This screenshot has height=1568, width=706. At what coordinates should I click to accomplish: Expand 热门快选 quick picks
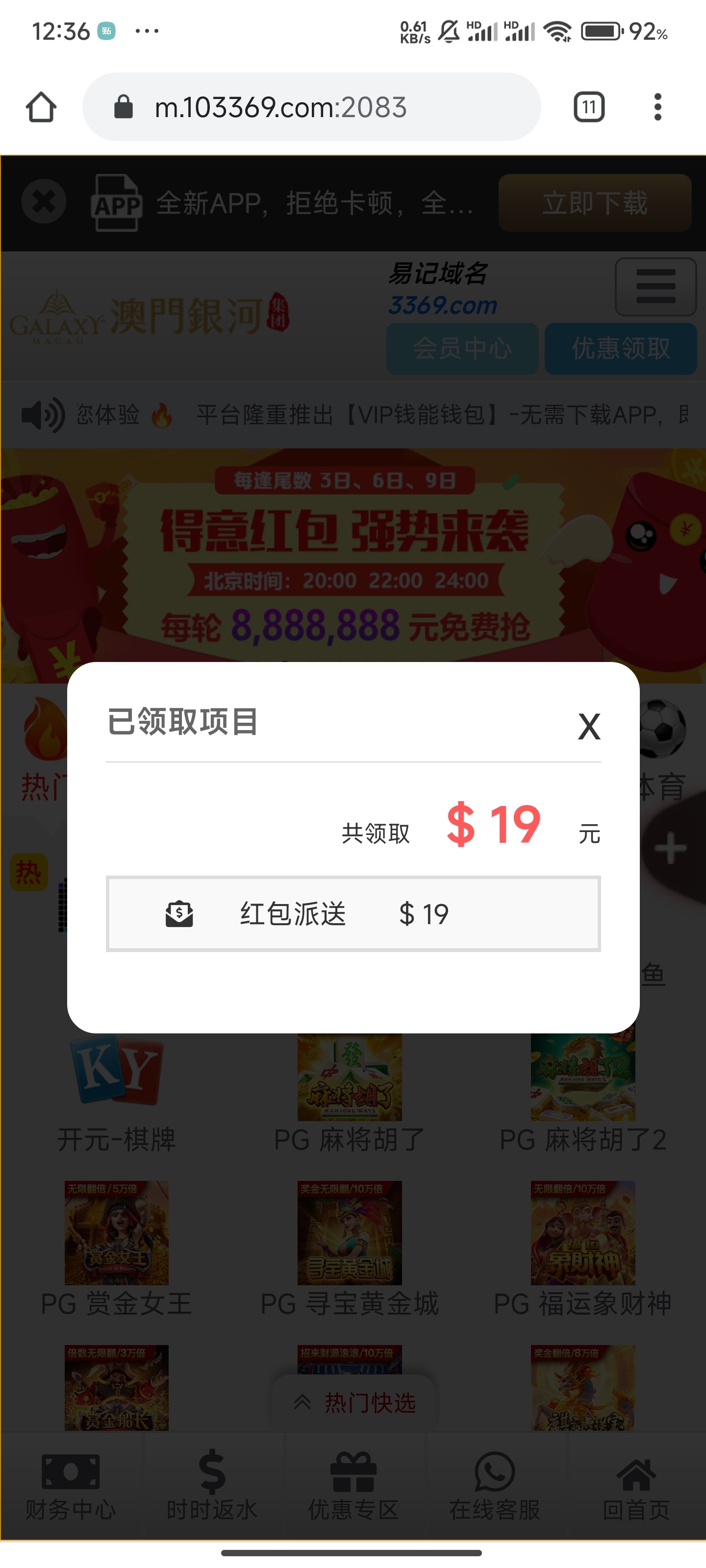(x=354, y=1402)
